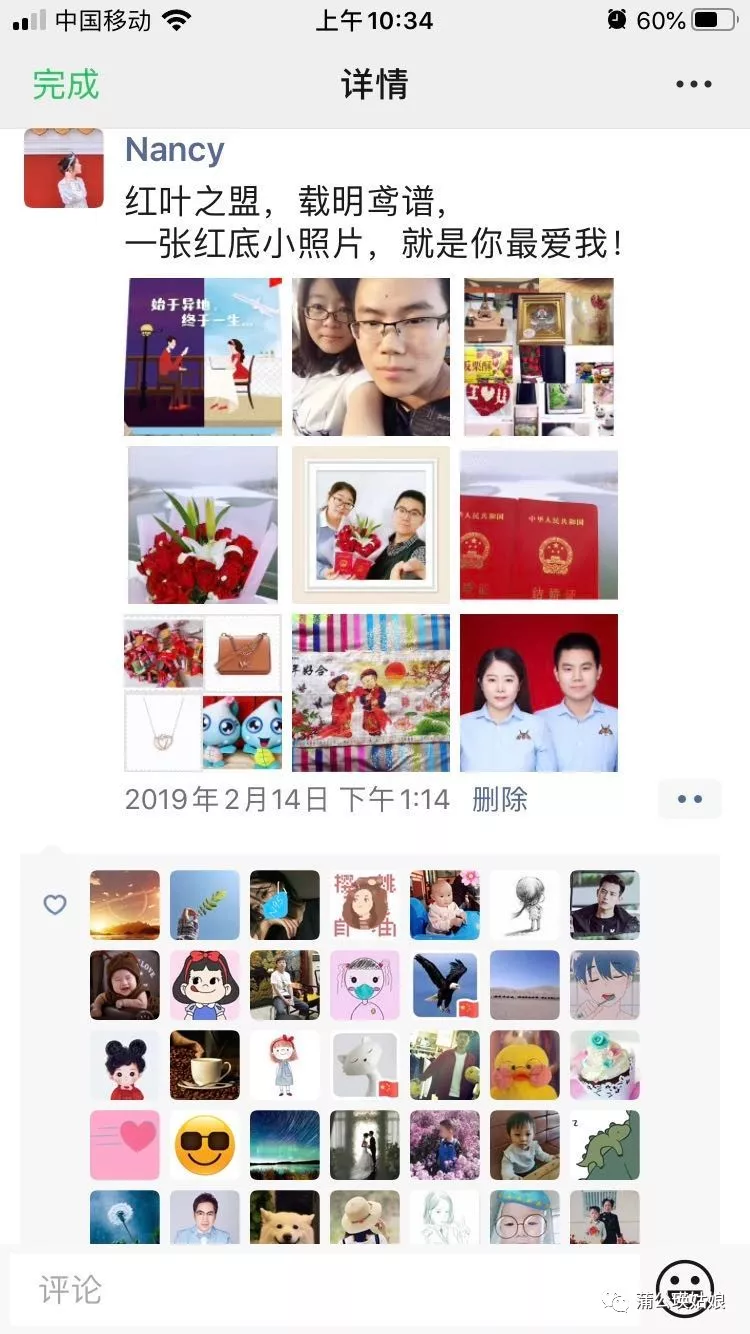Open the three-dot overflow menu
This screenshot has height=1334, width=750.
pyautogui.click(x=693, y=85)
